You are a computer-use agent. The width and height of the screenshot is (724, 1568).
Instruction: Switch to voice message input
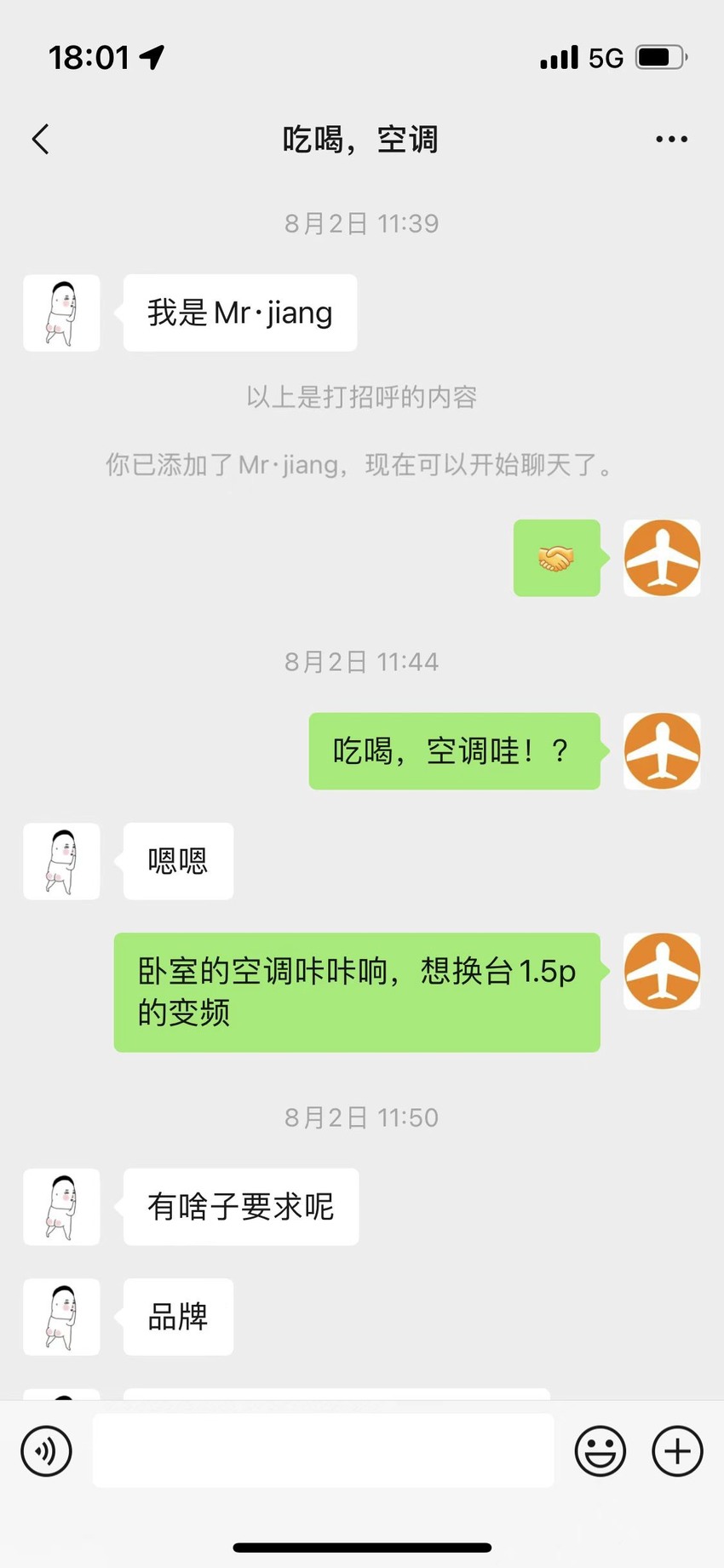point(47,1450)
